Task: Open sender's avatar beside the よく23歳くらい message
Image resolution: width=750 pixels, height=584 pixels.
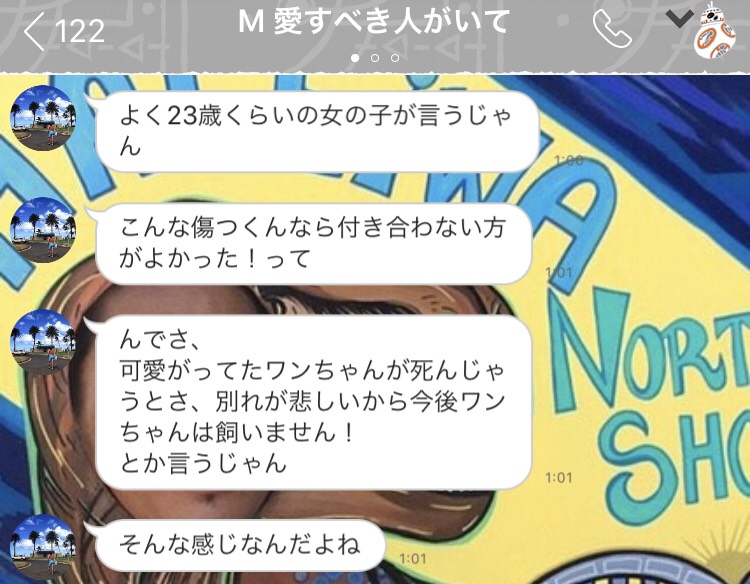Action: pyautogui.click(x=42, y=119)
